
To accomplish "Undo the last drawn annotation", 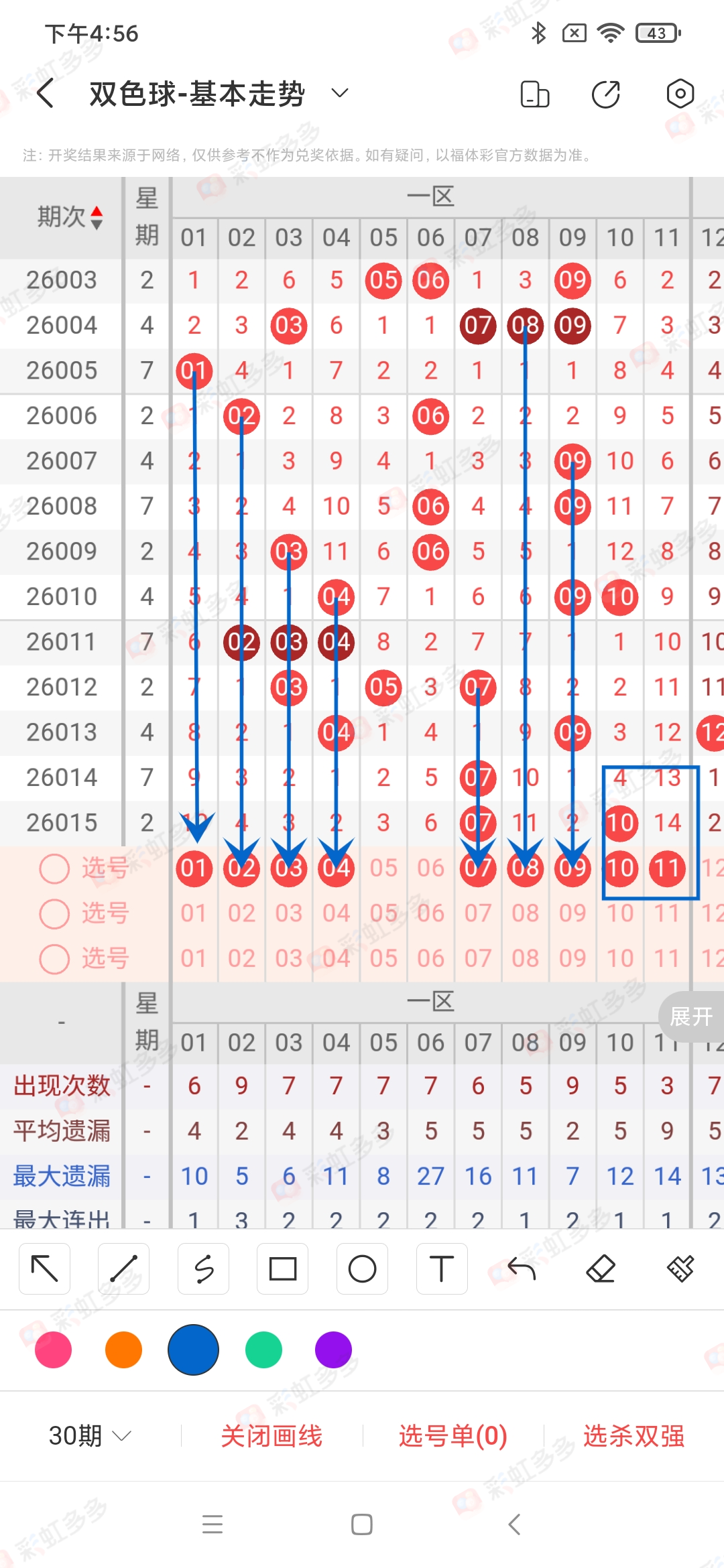I will point(520,1268).
